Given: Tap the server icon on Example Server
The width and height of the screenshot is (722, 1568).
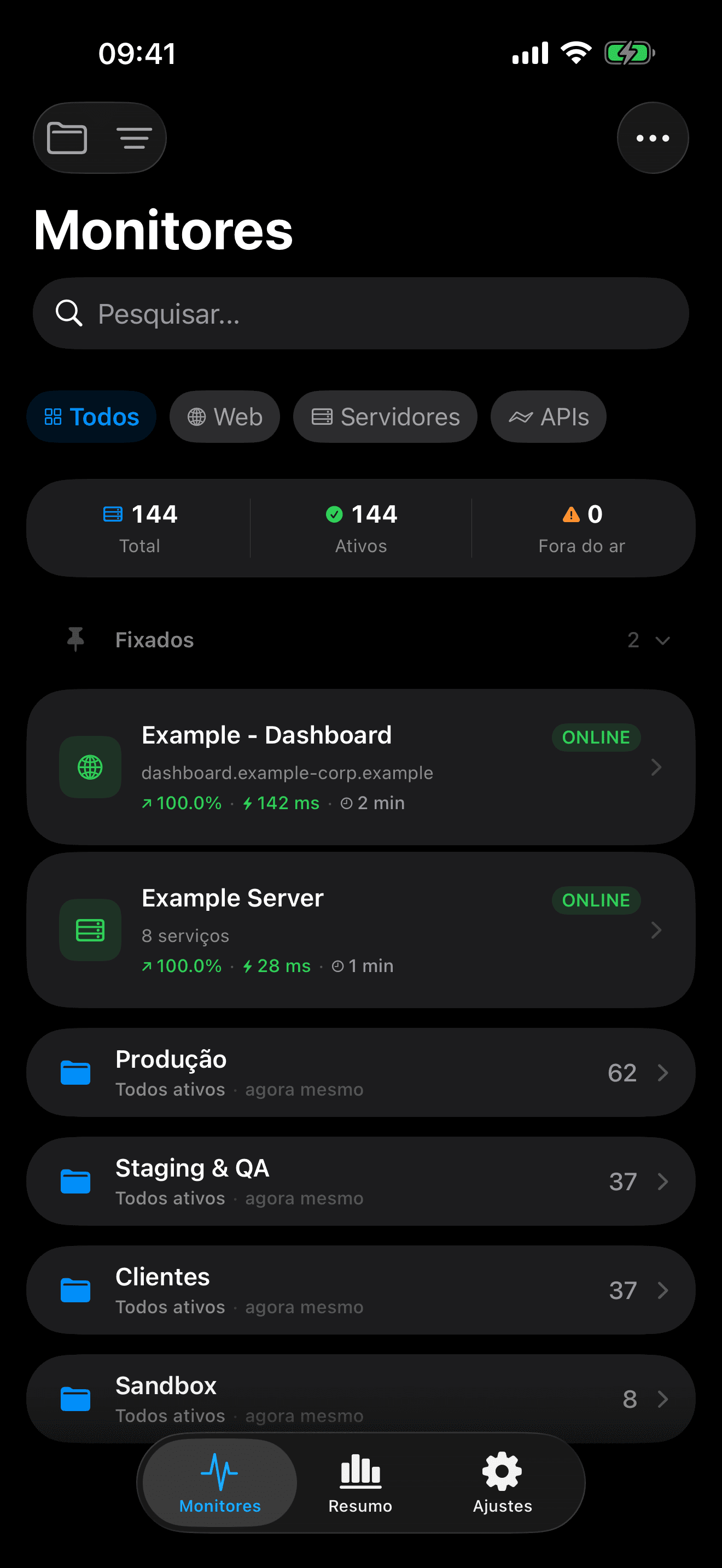Looking at the screenshot, I should (90, 929).
